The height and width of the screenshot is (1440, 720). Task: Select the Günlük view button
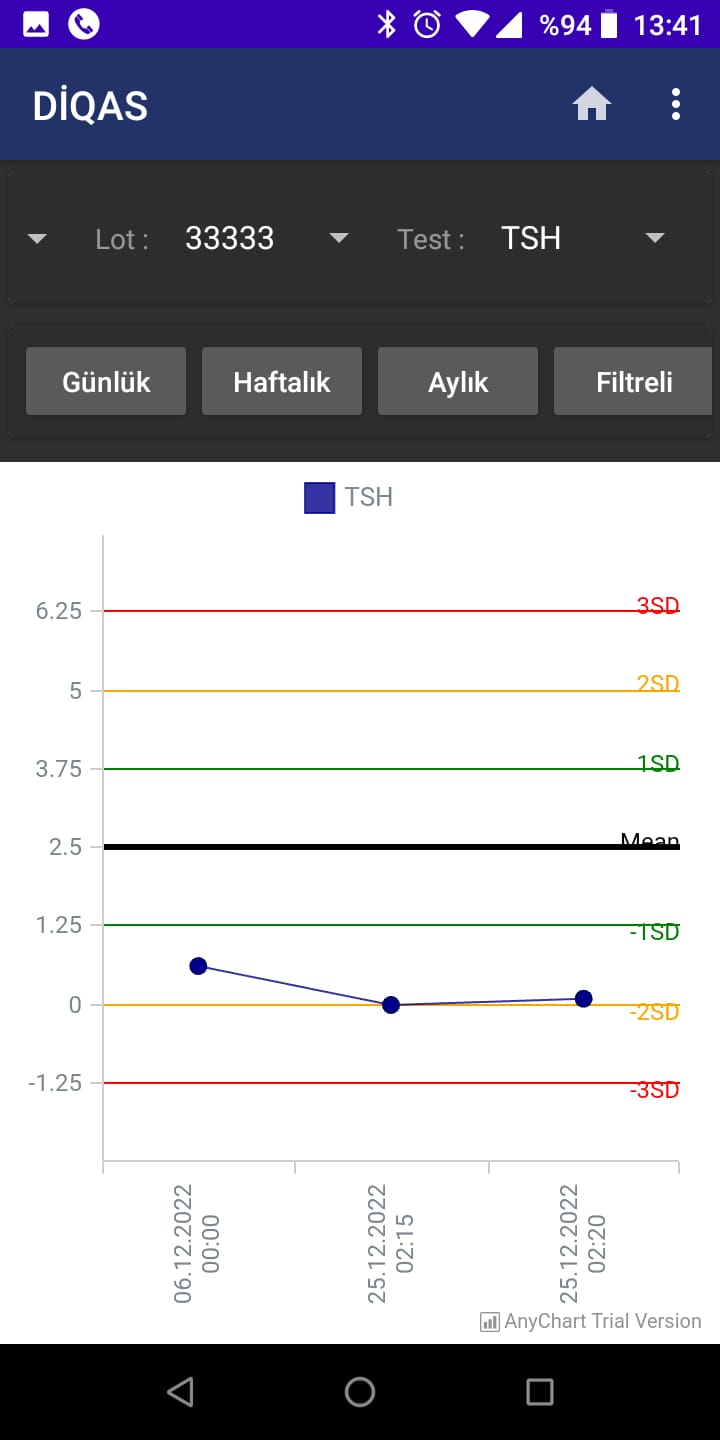[106, 381]
